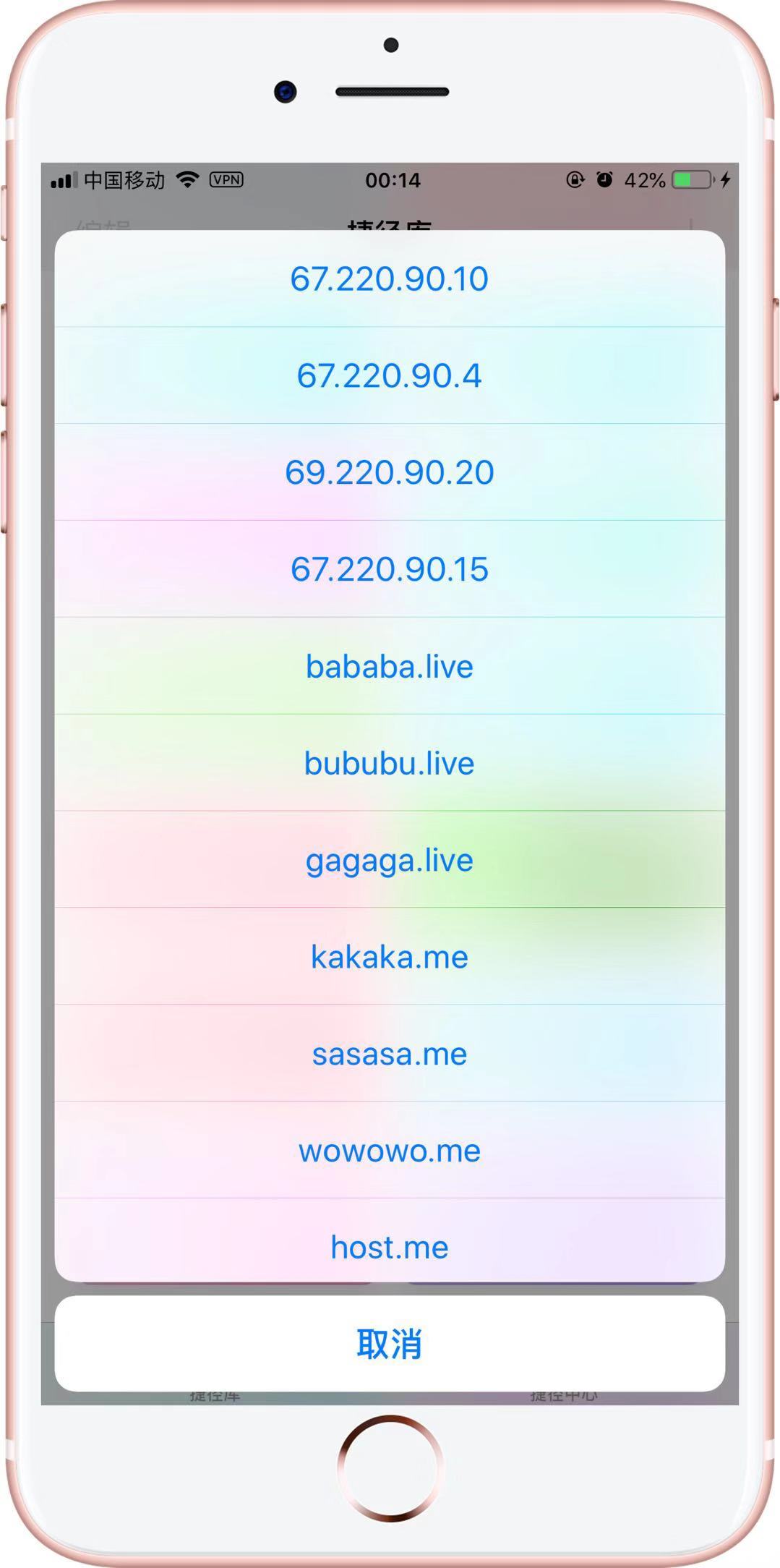The height and width of the screenshot is (1568, 780).
Task: Pick the sasasa.me option
Action: pos(390,1054)
